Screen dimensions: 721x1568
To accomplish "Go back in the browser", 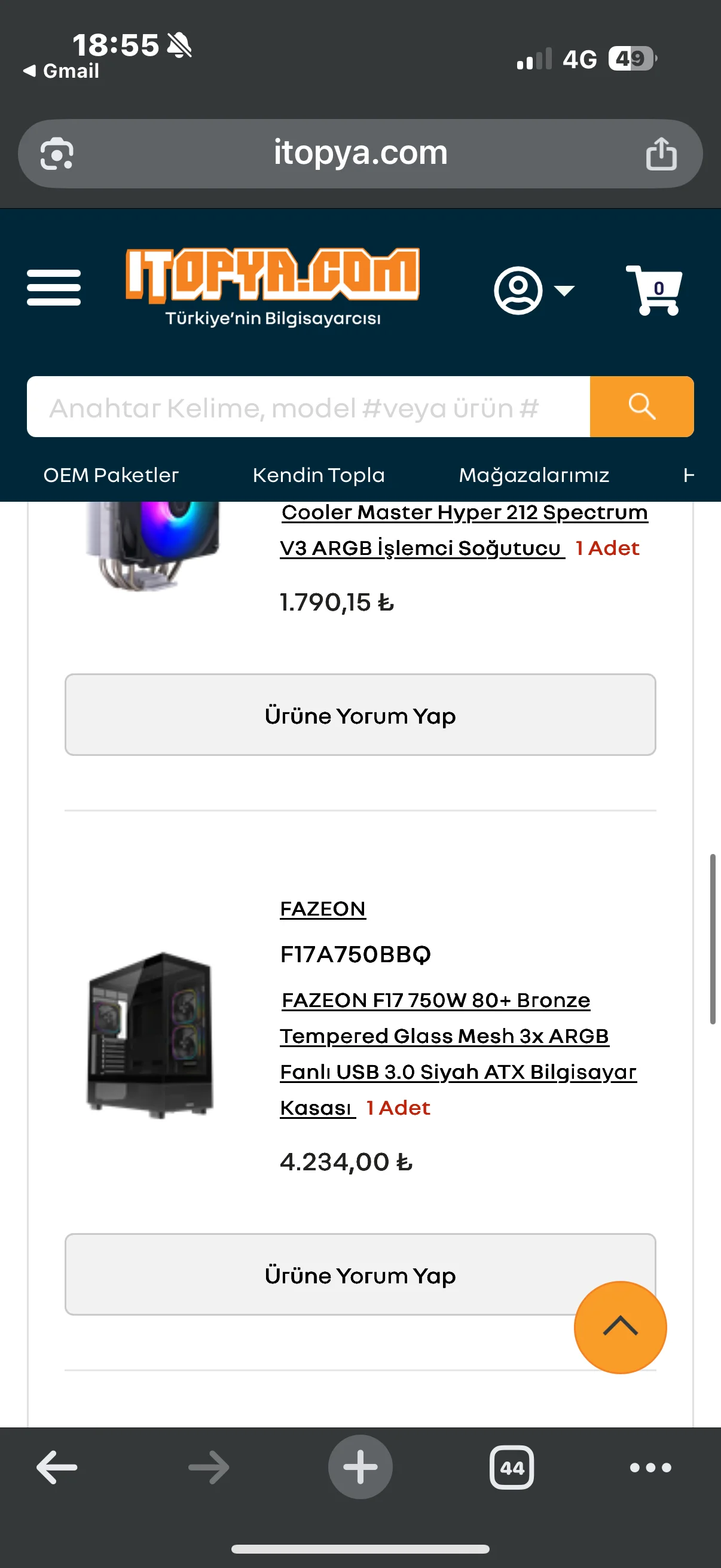I will click(57, 1467).
